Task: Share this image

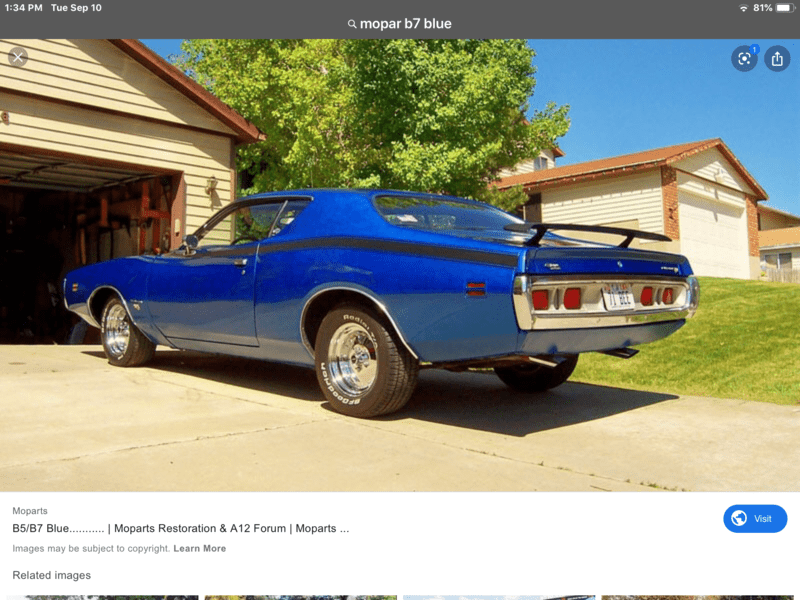Action: [777, 58]
